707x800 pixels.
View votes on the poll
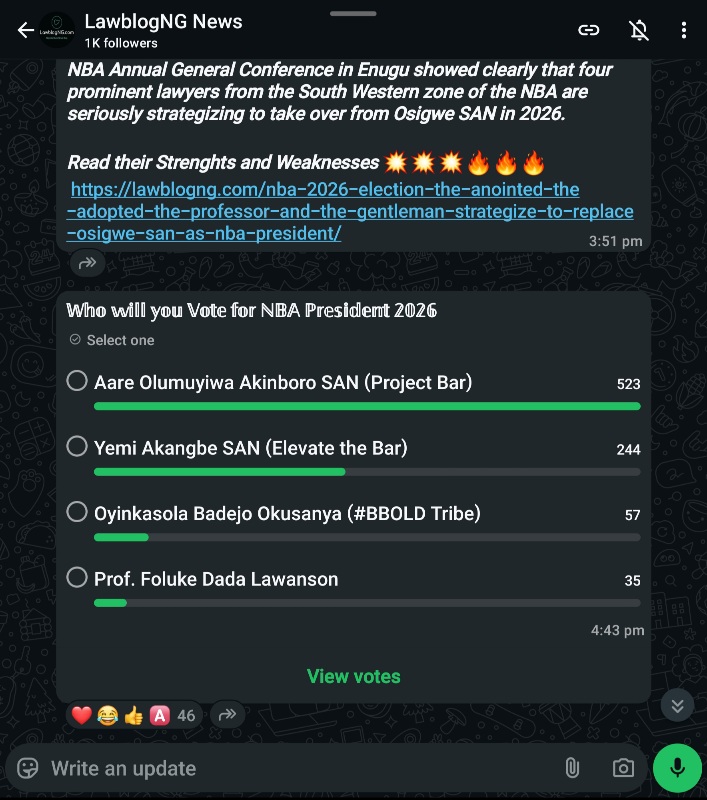(x=353, y=677)
